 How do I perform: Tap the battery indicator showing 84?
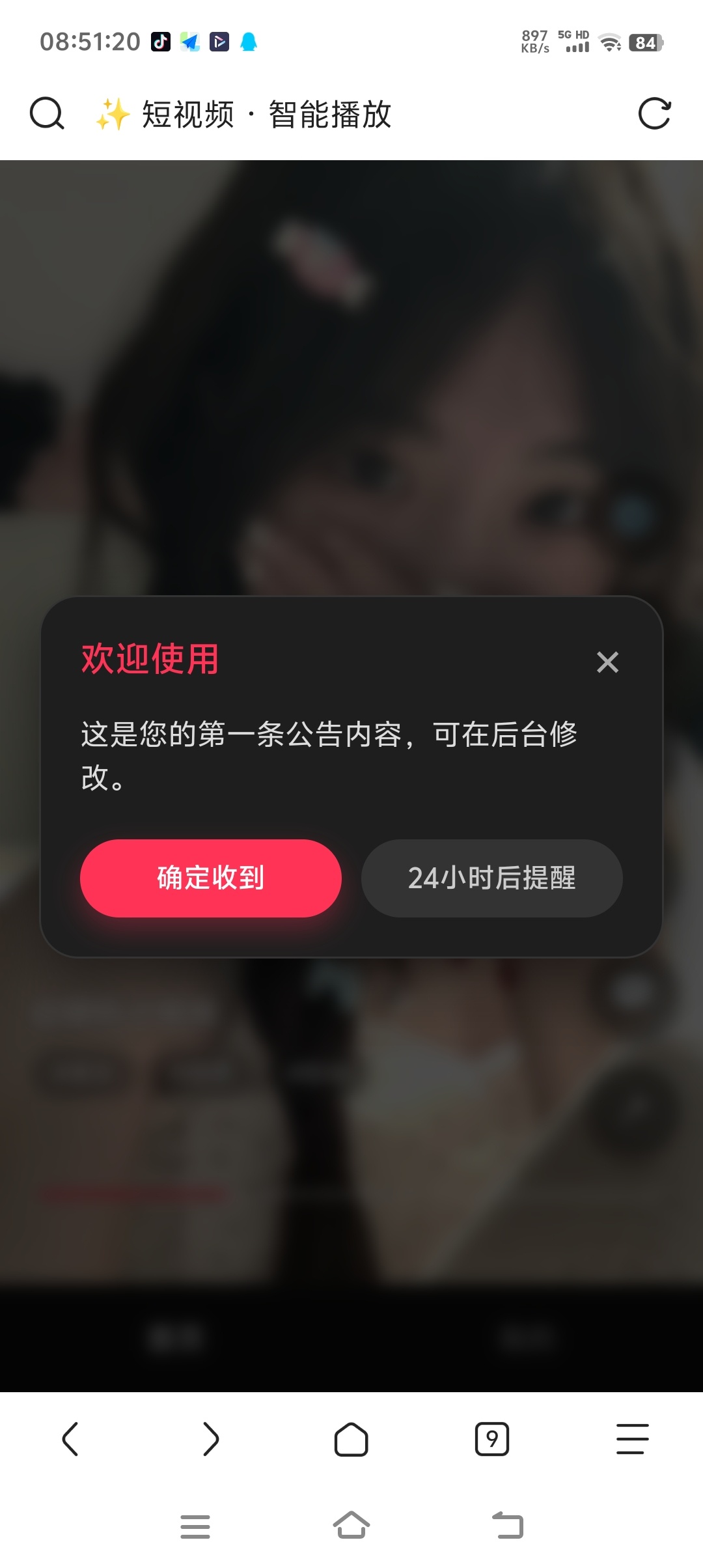click(644, 42)
